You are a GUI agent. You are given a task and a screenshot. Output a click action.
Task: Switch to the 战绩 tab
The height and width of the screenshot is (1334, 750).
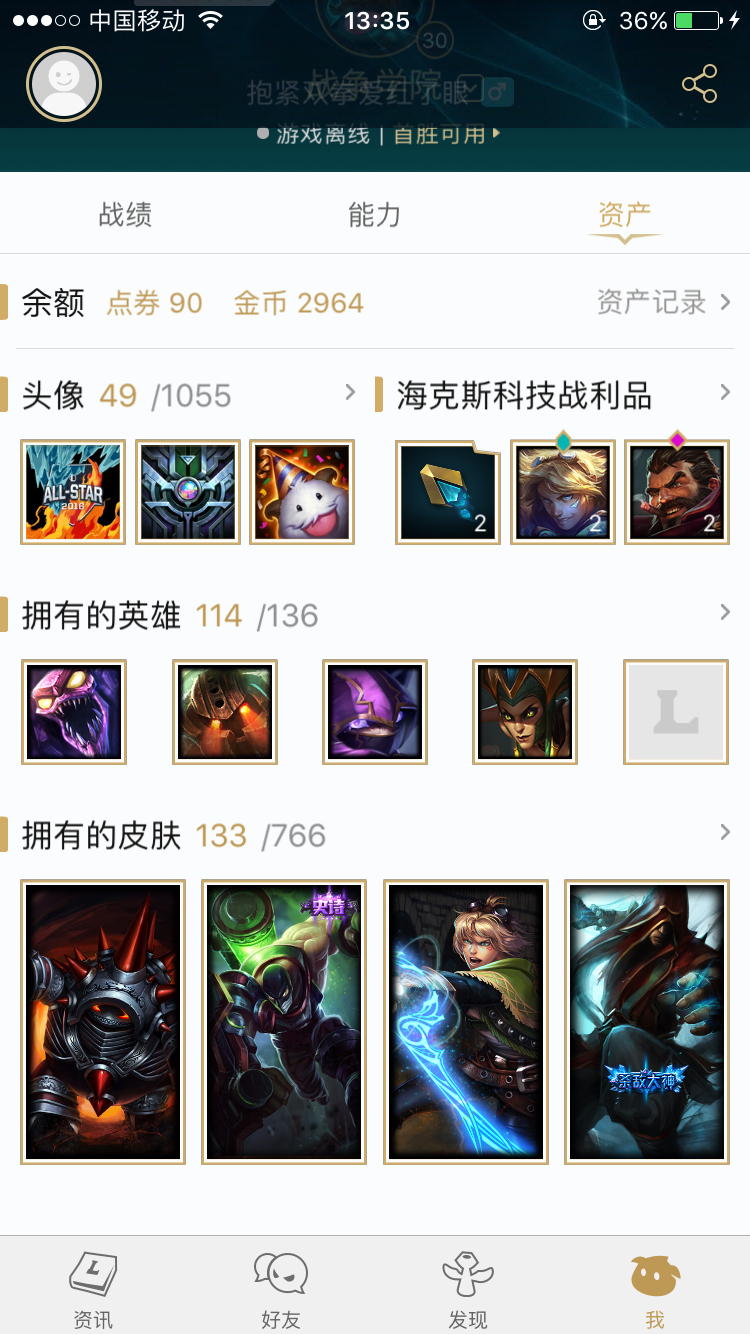click(125, 214)
